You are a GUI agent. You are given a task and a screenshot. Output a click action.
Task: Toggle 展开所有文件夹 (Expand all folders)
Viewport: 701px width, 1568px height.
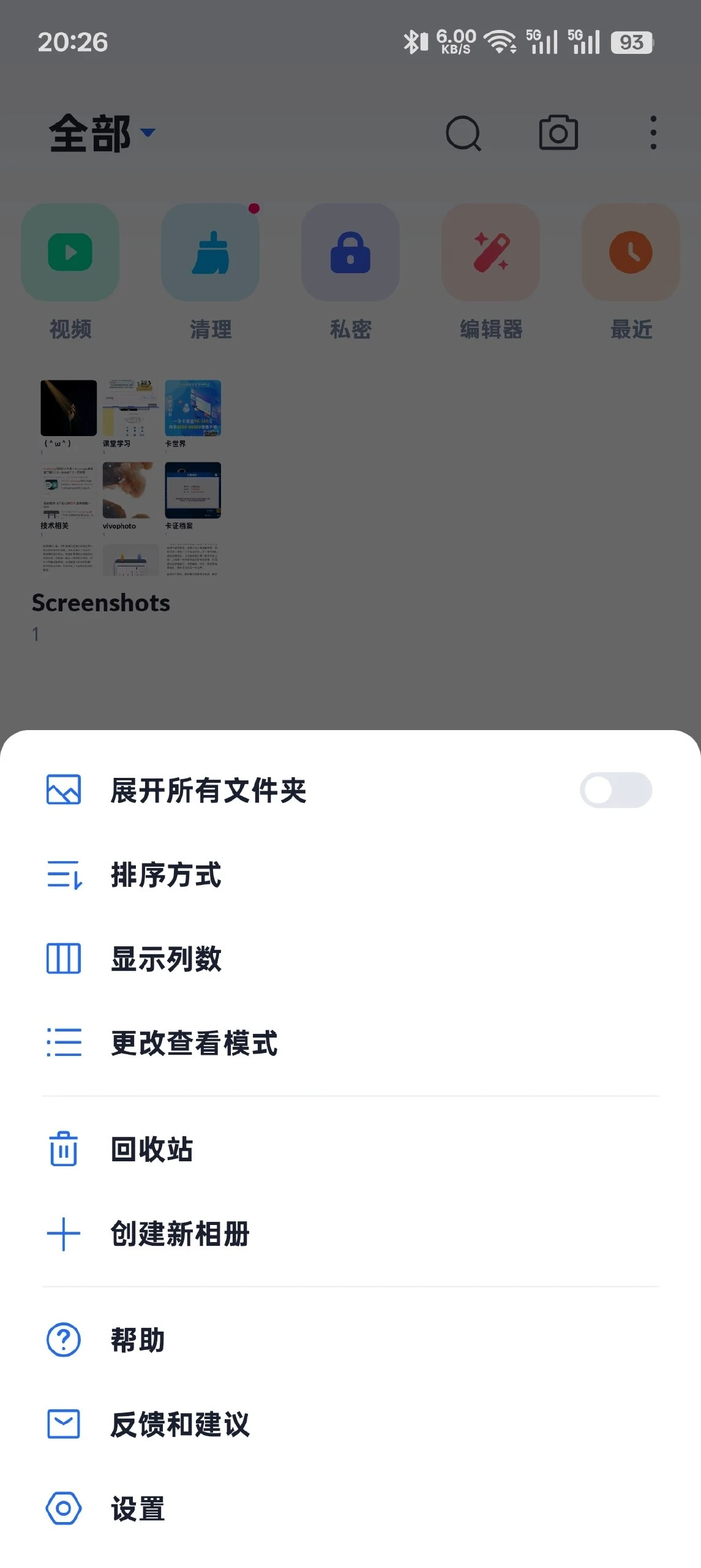point(208,791)
